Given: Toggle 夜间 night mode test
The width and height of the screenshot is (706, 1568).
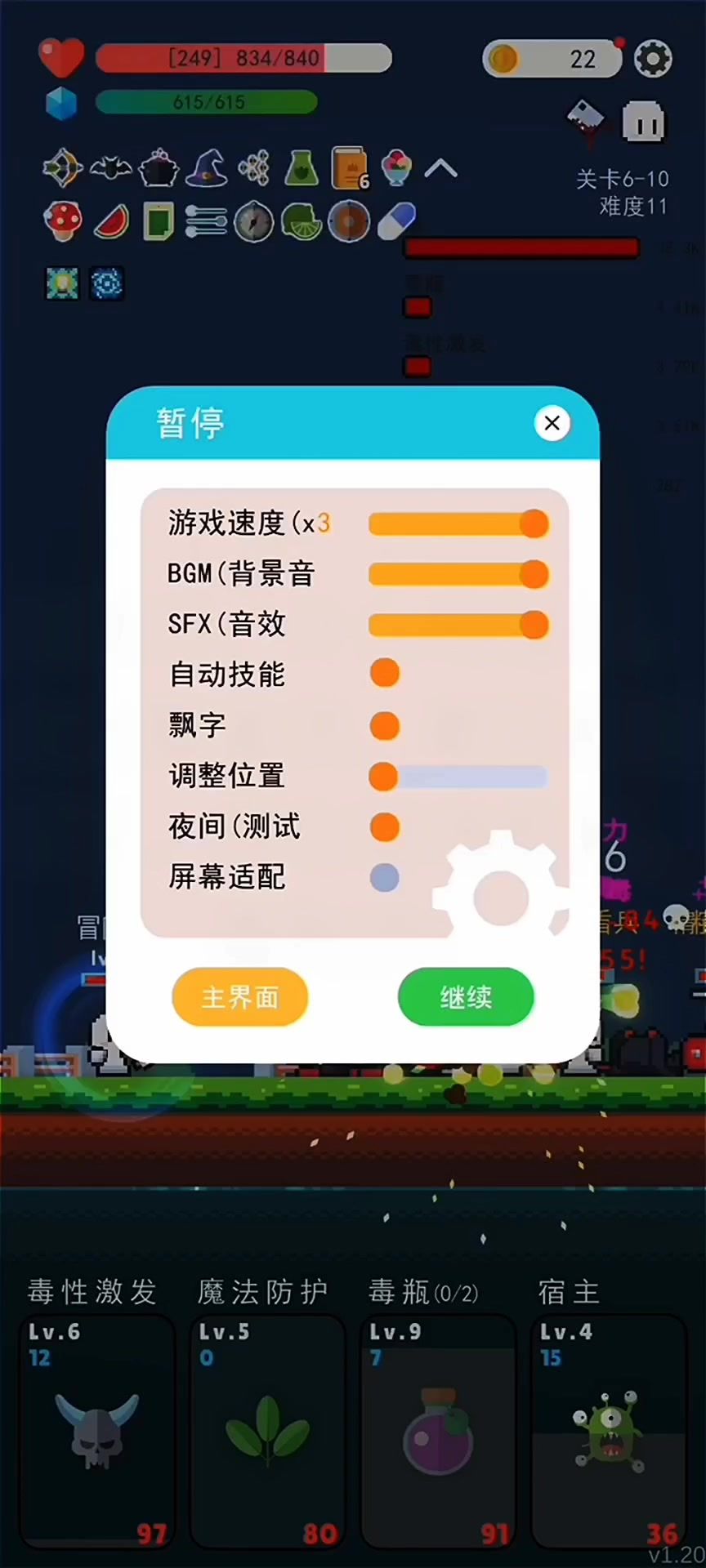Looking at the screenshot, I should coord(385,826).
